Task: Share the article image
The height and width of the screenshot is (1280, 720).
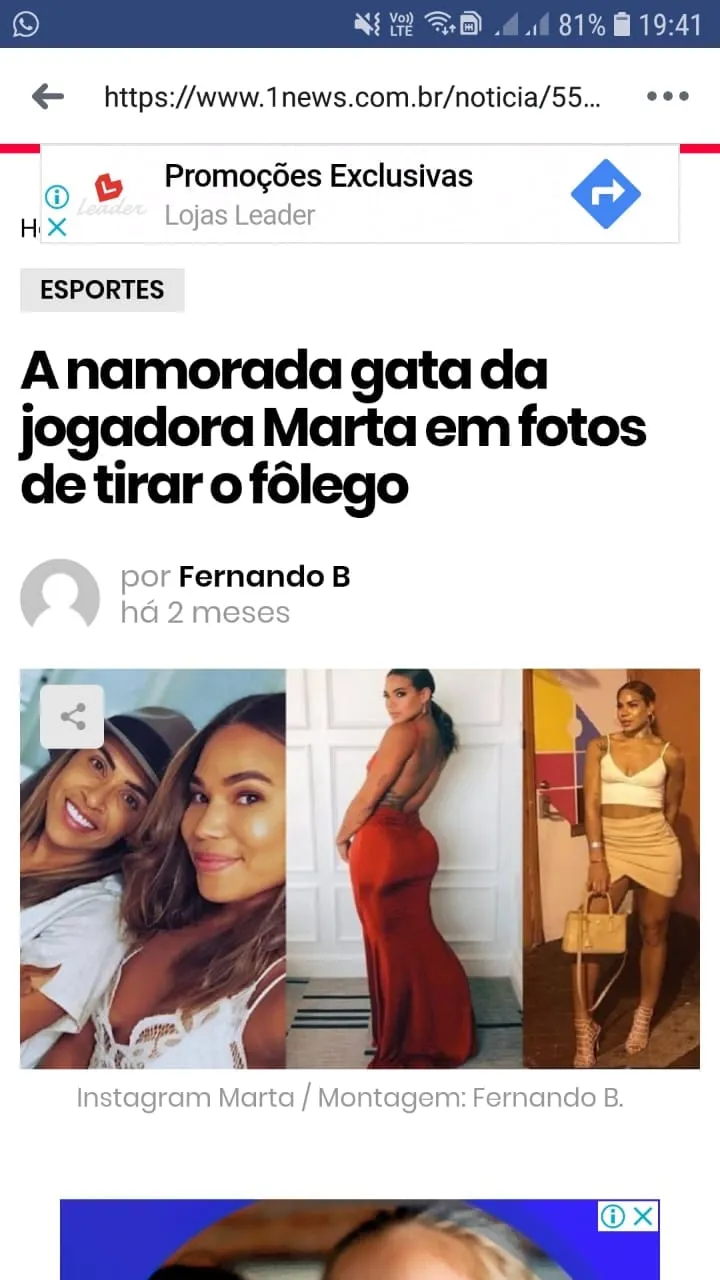Action: click(x=72, y=716)
